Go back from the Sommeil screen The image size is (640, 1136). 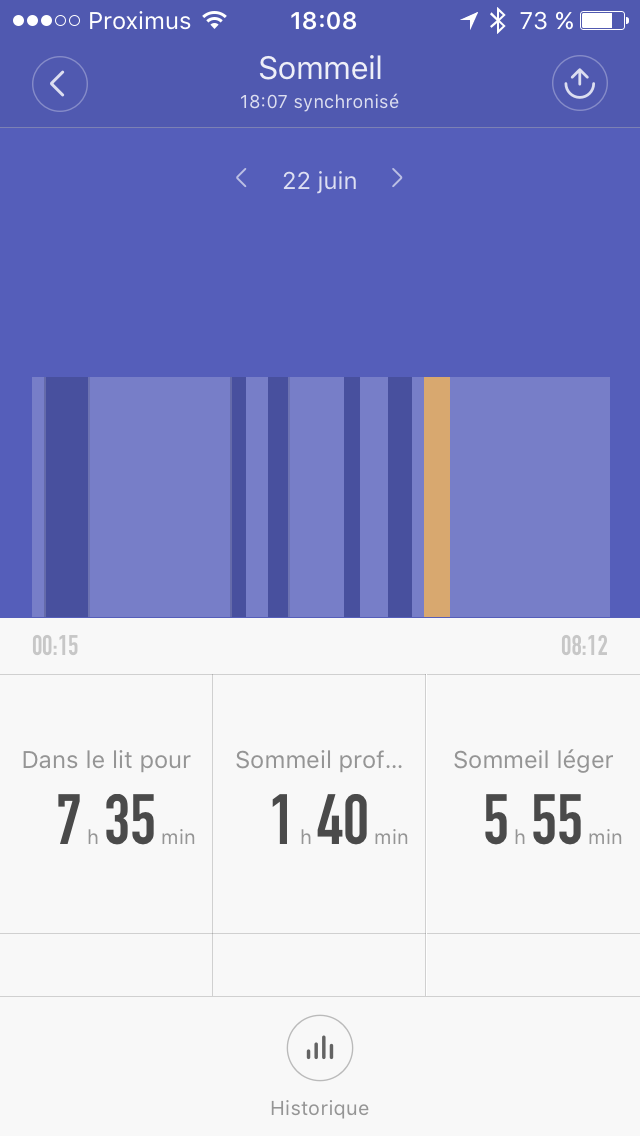(x=60, y=84)
